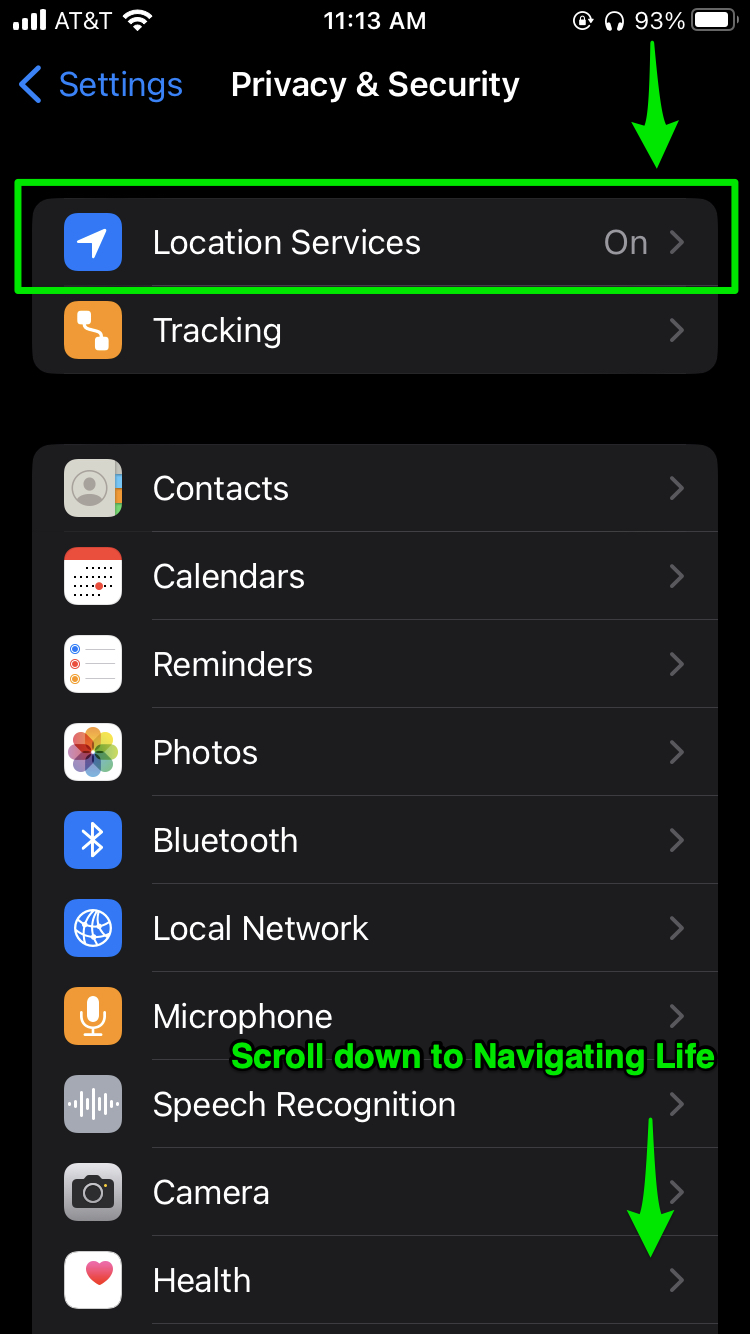The width and height of the screenshot is (750, 1334).
Task: Open the Health privacy row
Action: [x=375, y=1280]
